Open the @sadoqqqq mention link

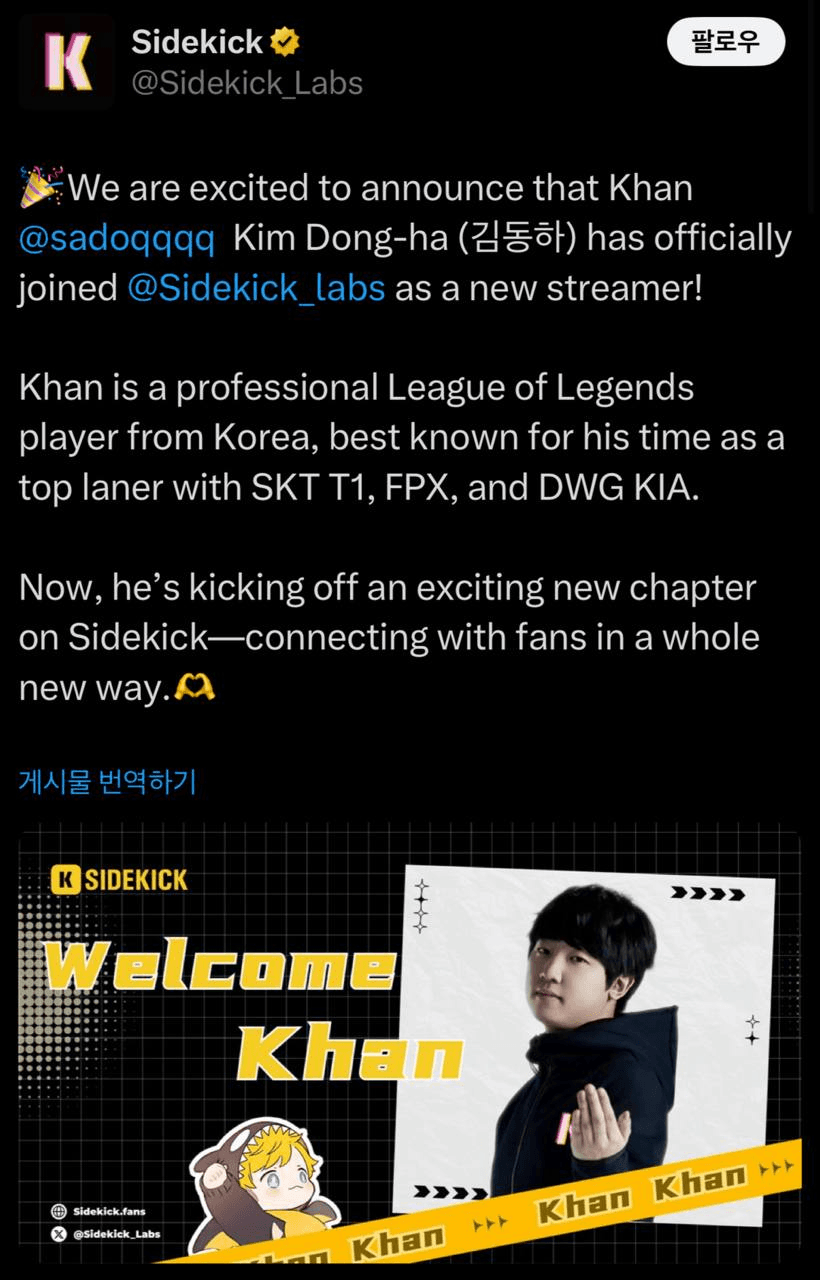[116, 239]
